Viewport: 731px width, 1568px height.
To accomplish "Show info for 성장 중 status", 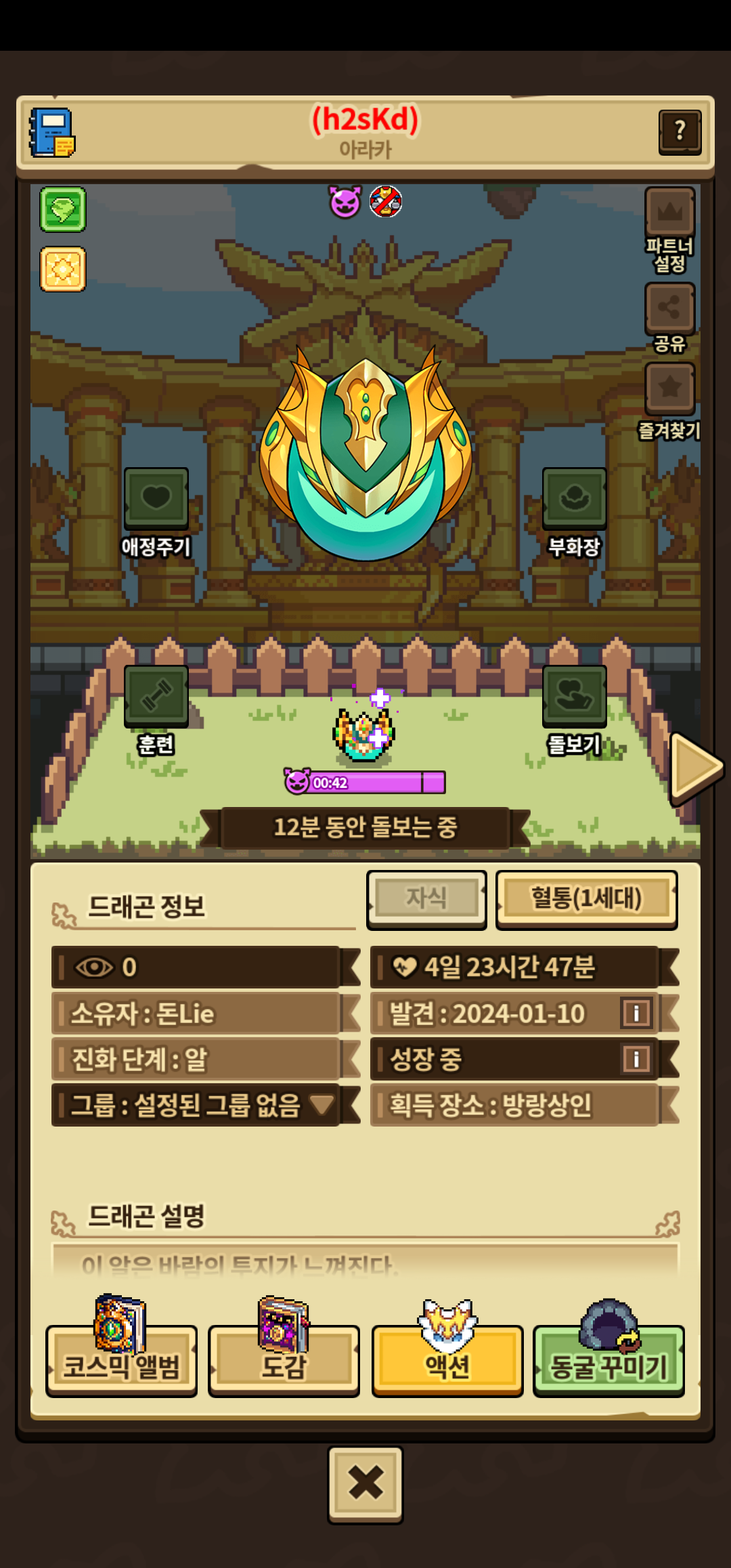I will pyautogui.click(x=636, y=1059).
